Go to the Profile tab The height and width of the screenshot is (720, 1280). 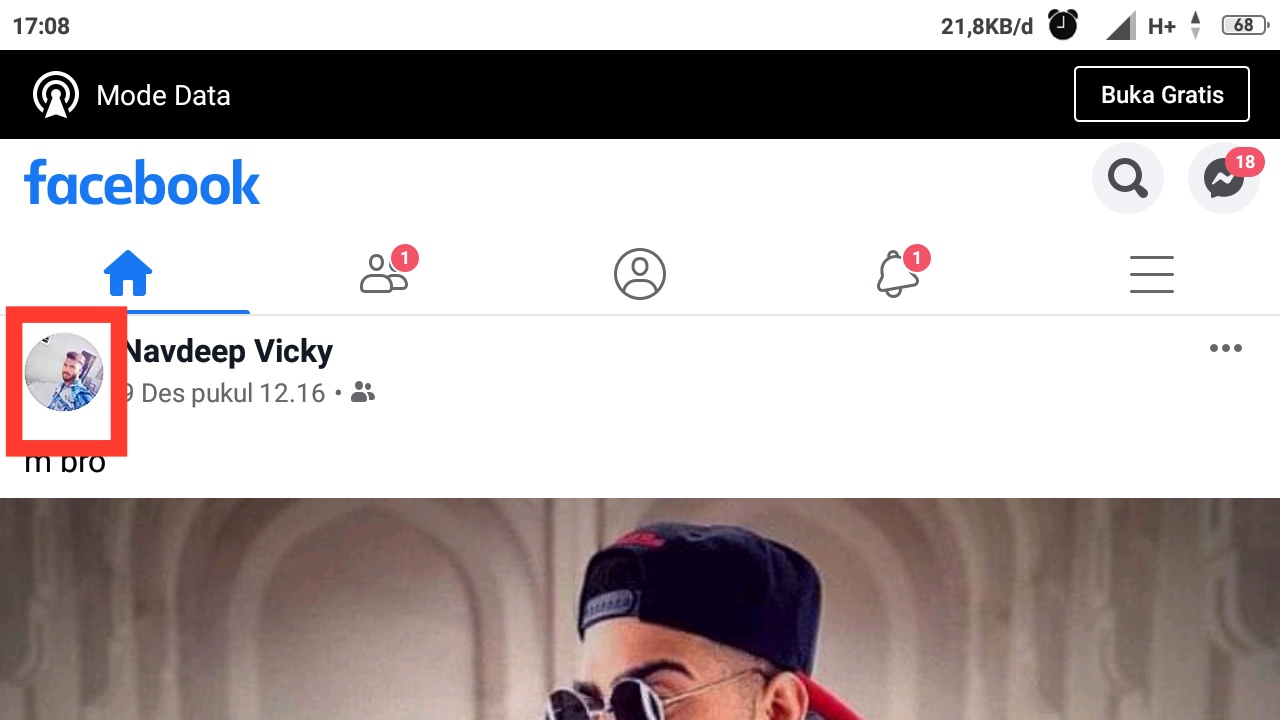pos(640,273)
